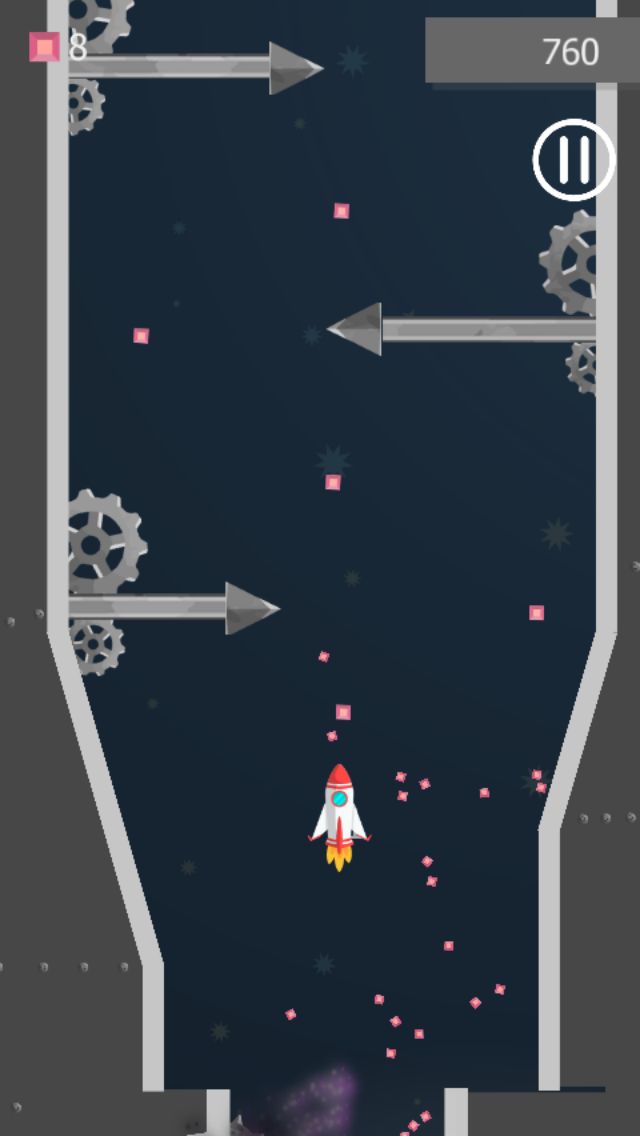Pause the game with the pause button
Image resolution: width=640 pixels, height=1136 pixels.
pos(574,160)
